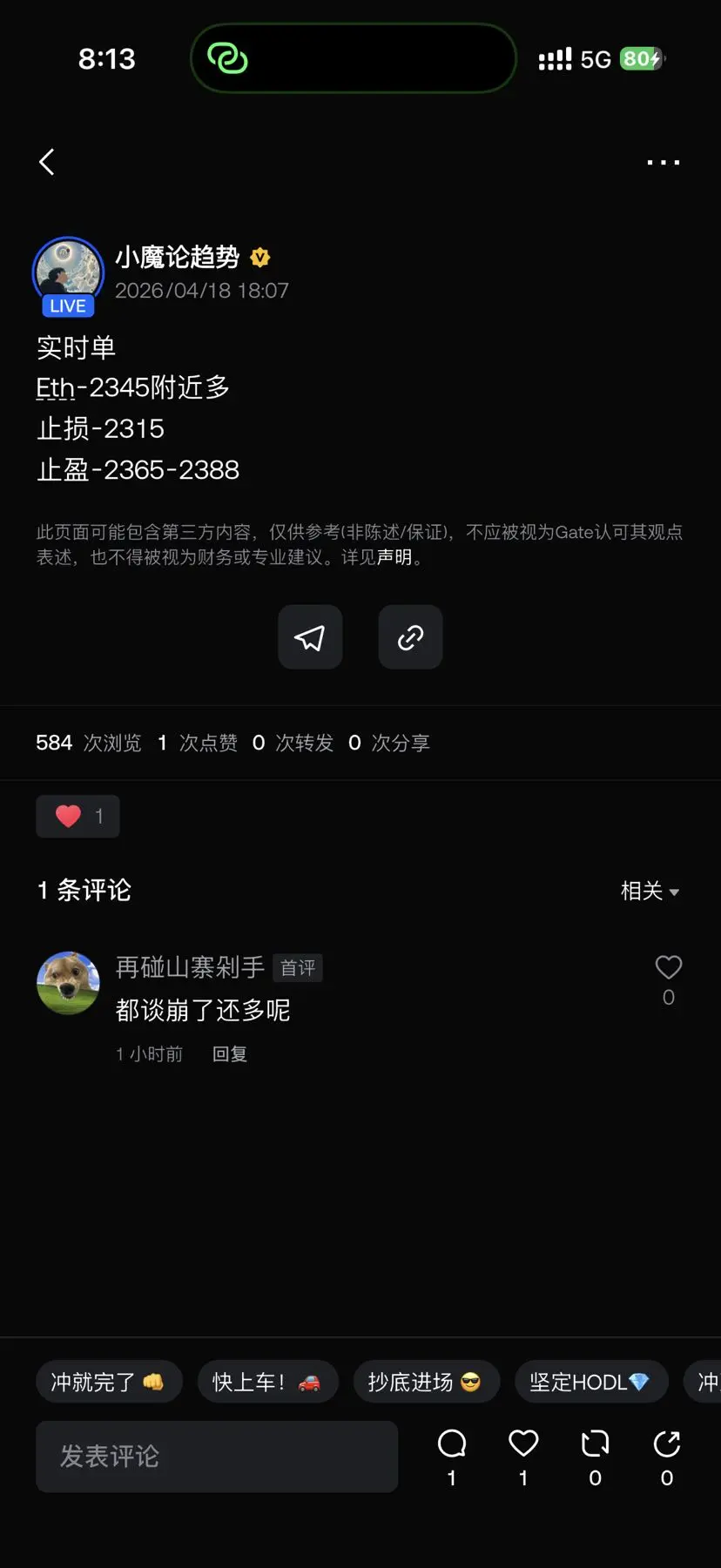Reply via the 回复 link under the comment
The width and height of the screenshot is (721, 1568).
[x=229, y=1053]
